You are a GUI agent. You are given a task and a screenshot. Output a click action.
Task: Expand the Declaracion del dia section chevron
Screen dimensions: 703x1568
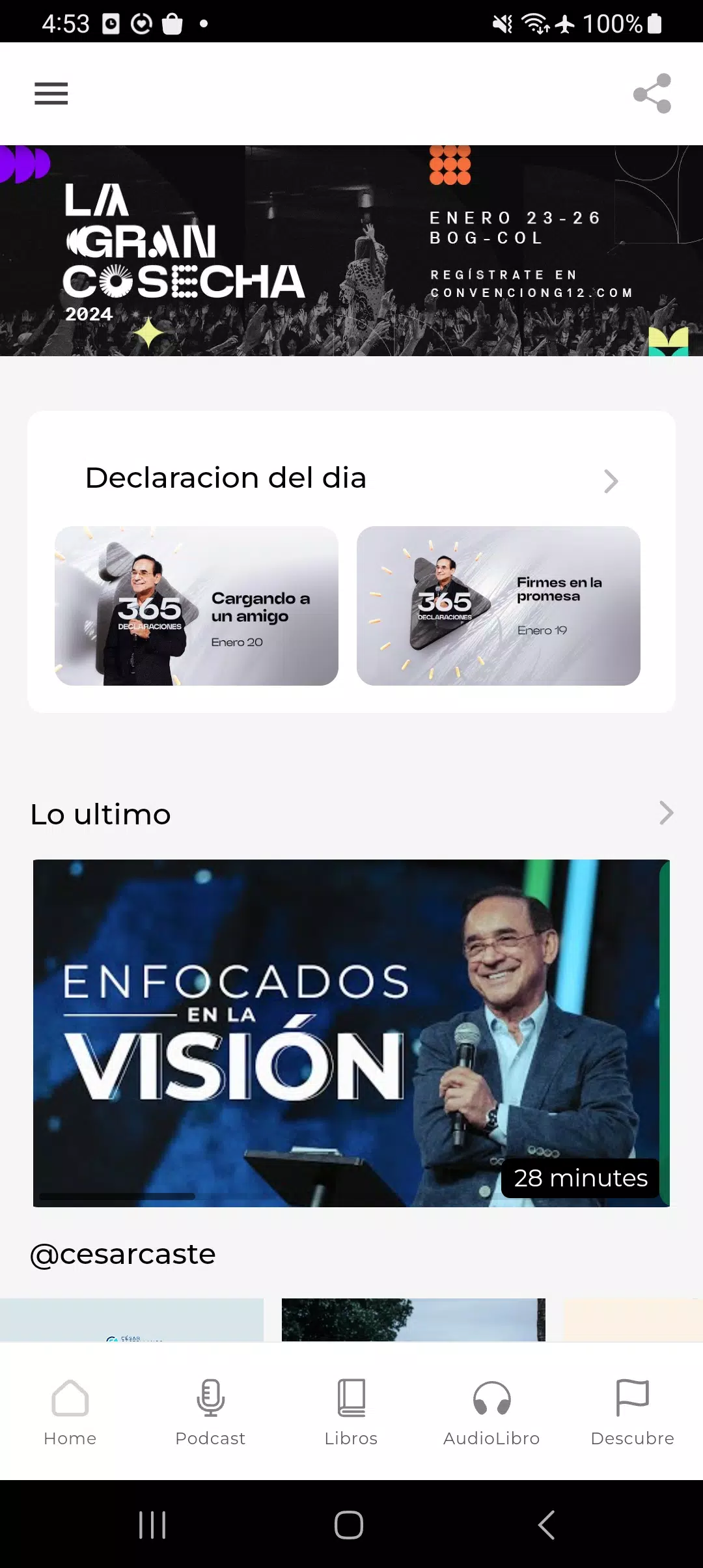[x=611, y=481]
